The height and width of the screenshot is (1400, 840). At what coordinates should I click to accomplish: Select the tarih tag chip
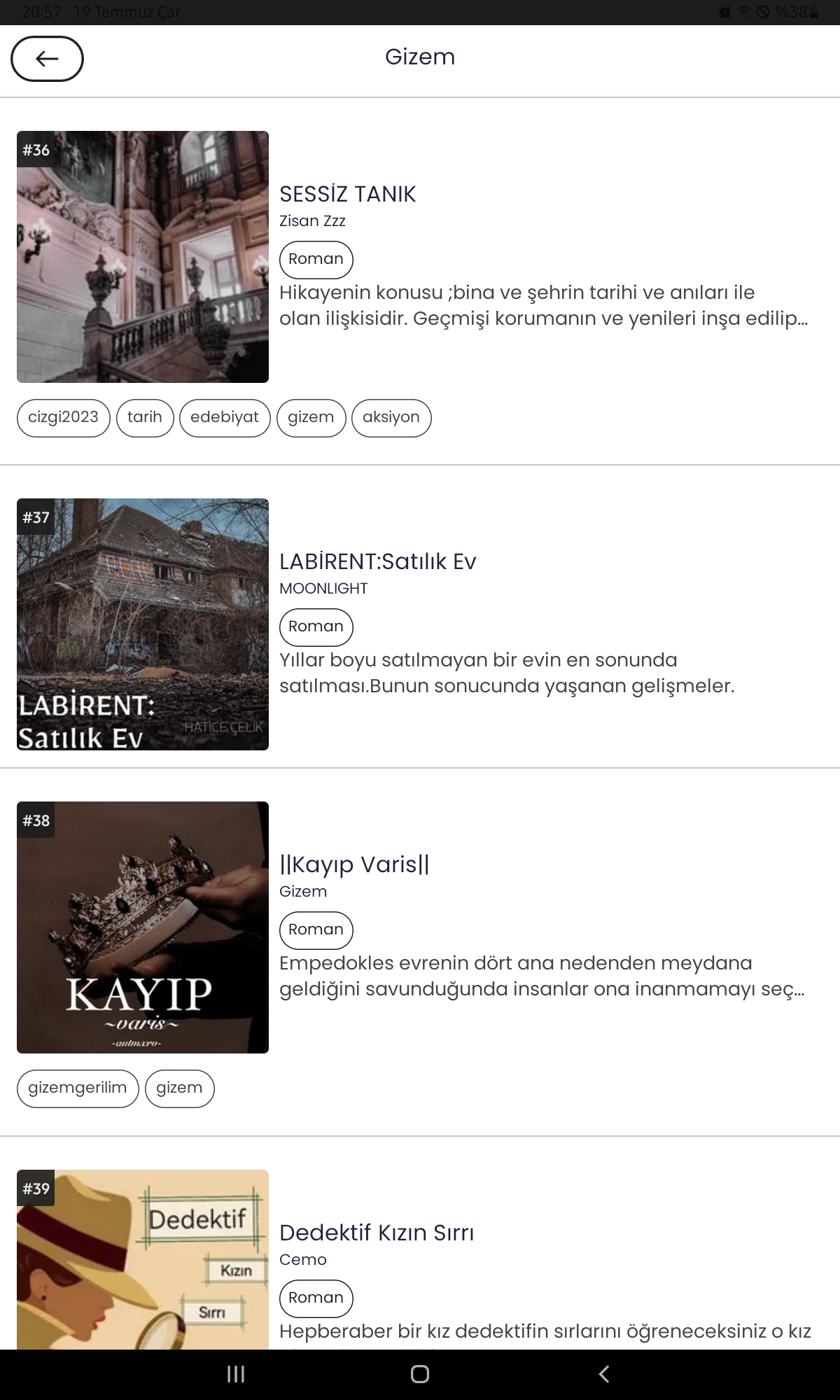(145, 418)
